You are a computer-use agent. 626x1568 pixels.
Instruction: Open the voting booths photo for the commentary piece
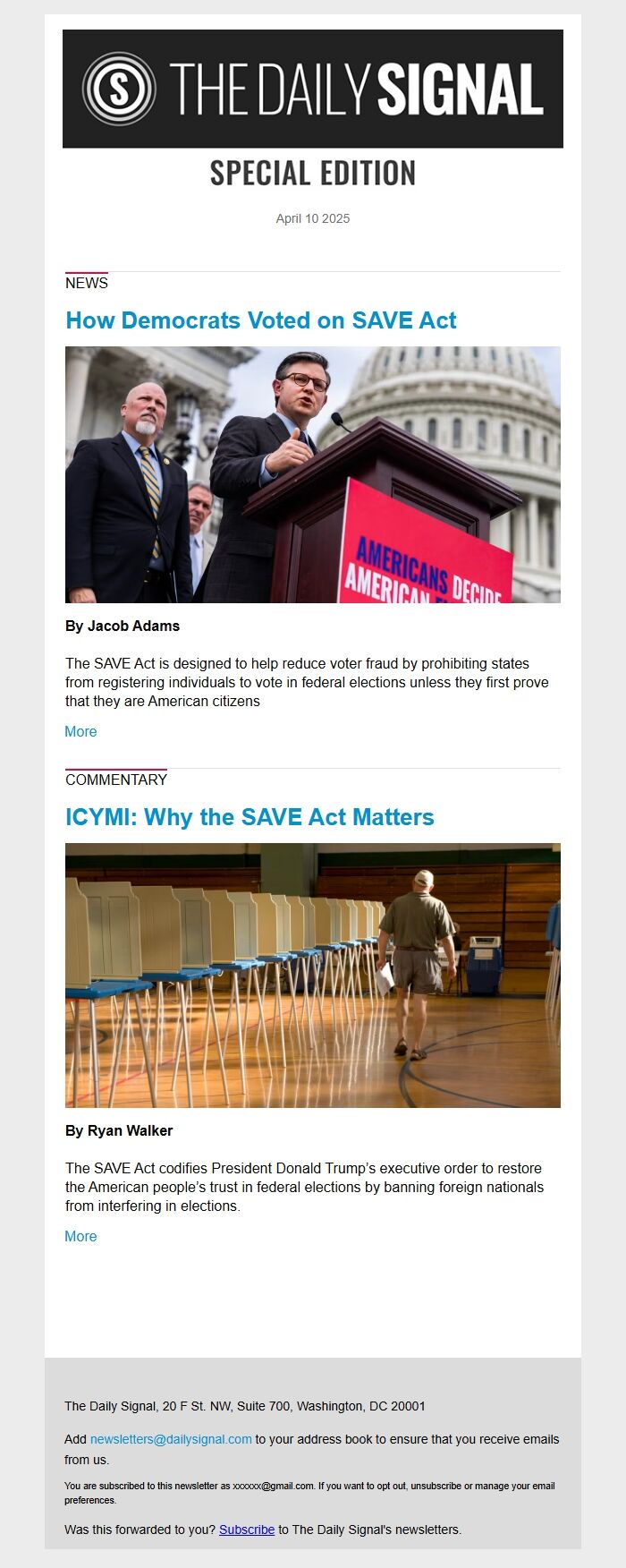[313, 975]
